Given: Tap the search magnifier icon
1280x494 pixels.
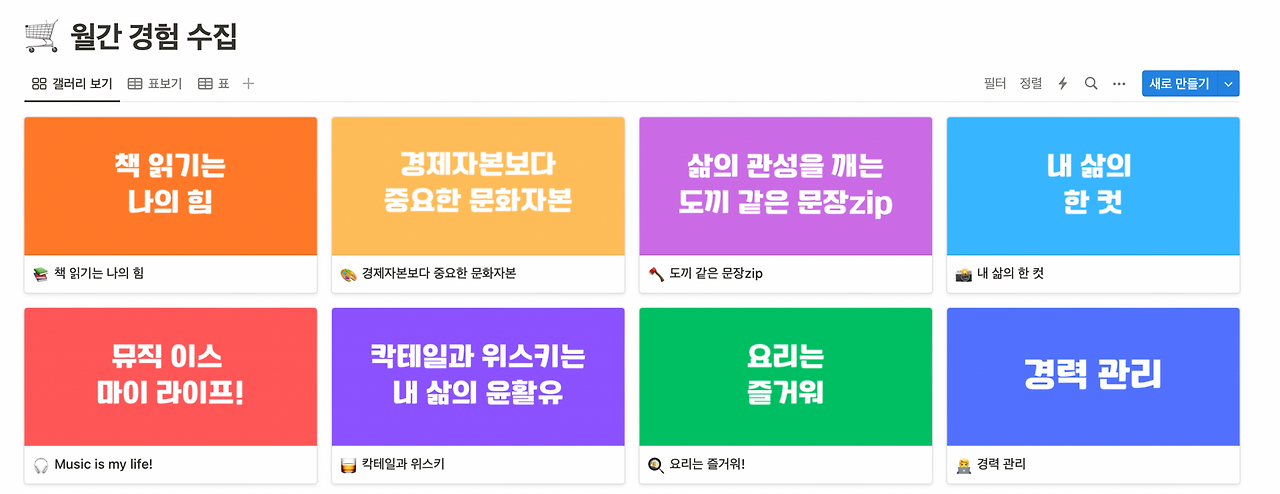Looking at the screenshot, I should [x=1091, y=84].
